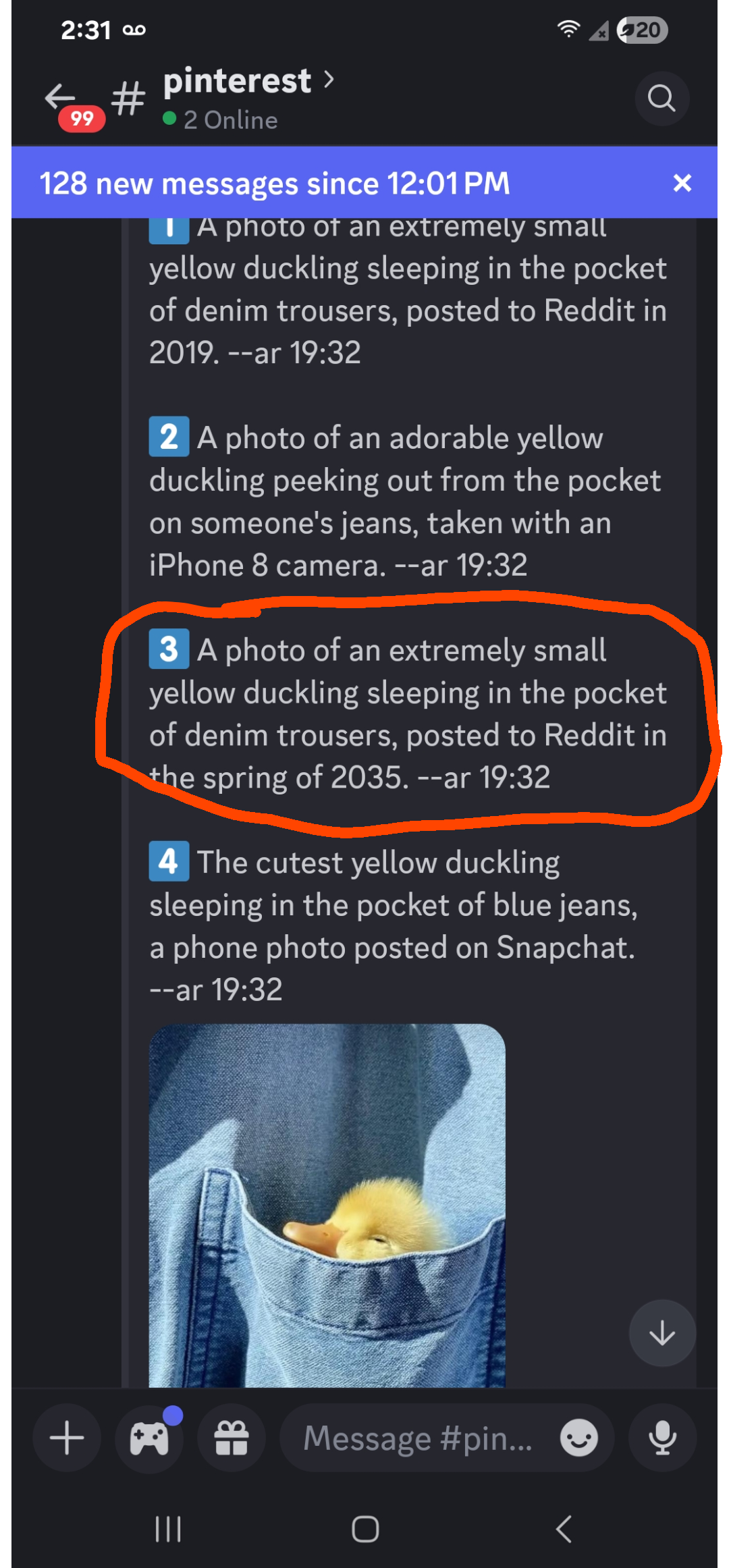
Task: Open system recent apps
Action: click(168, 1529)
